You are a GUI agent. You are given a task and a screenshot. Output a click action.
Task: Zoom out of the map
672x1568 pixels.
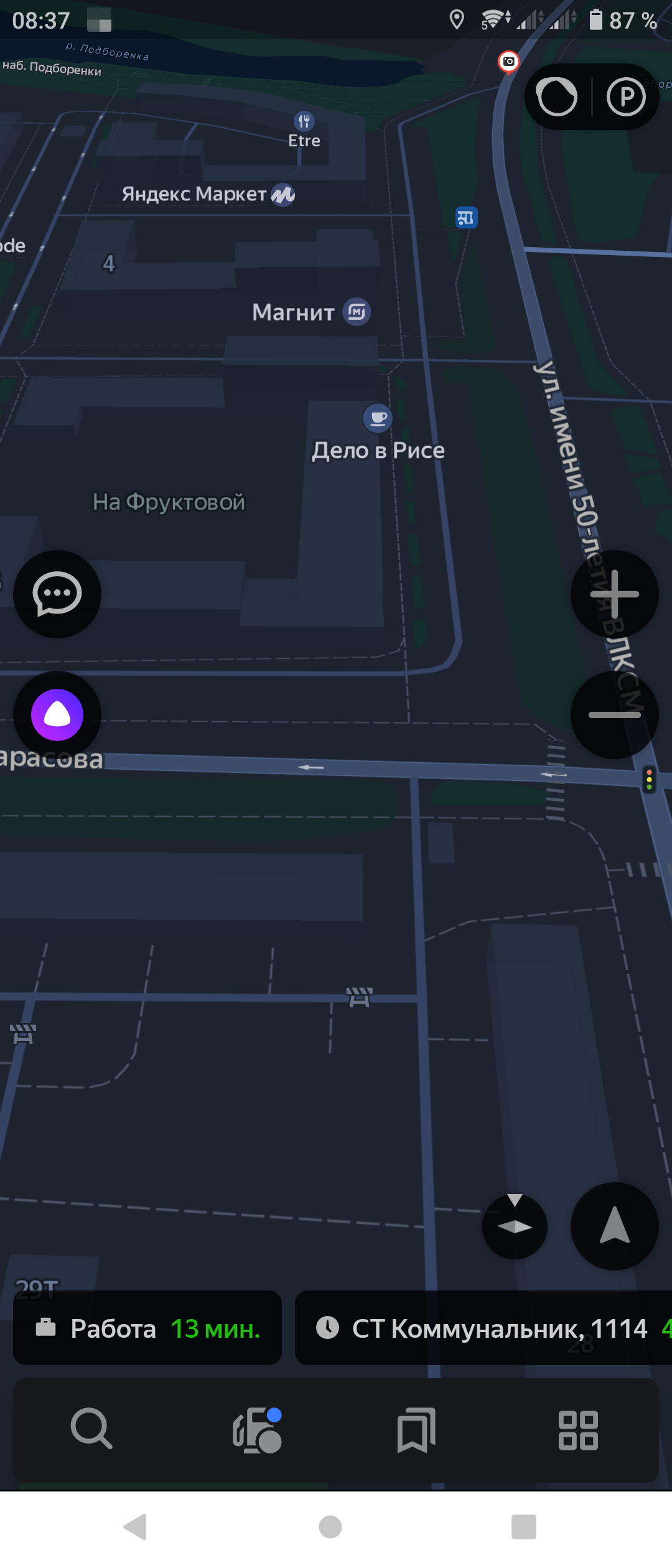click(614, 714)
